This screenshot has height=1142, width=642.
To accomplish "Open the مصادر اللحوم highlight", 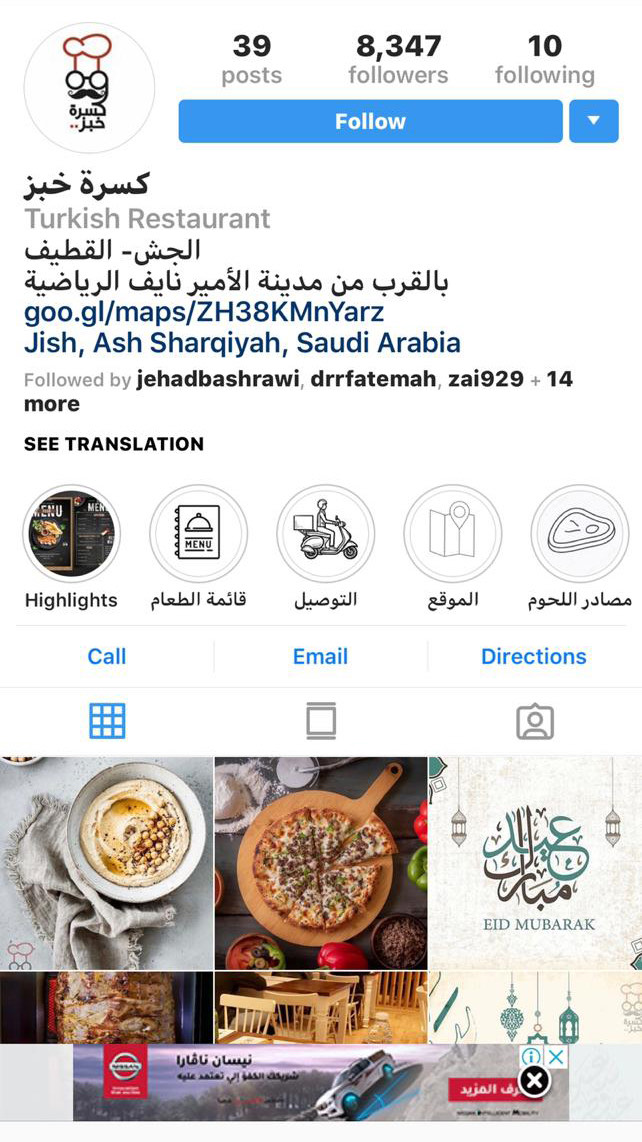I will (579, 534).
